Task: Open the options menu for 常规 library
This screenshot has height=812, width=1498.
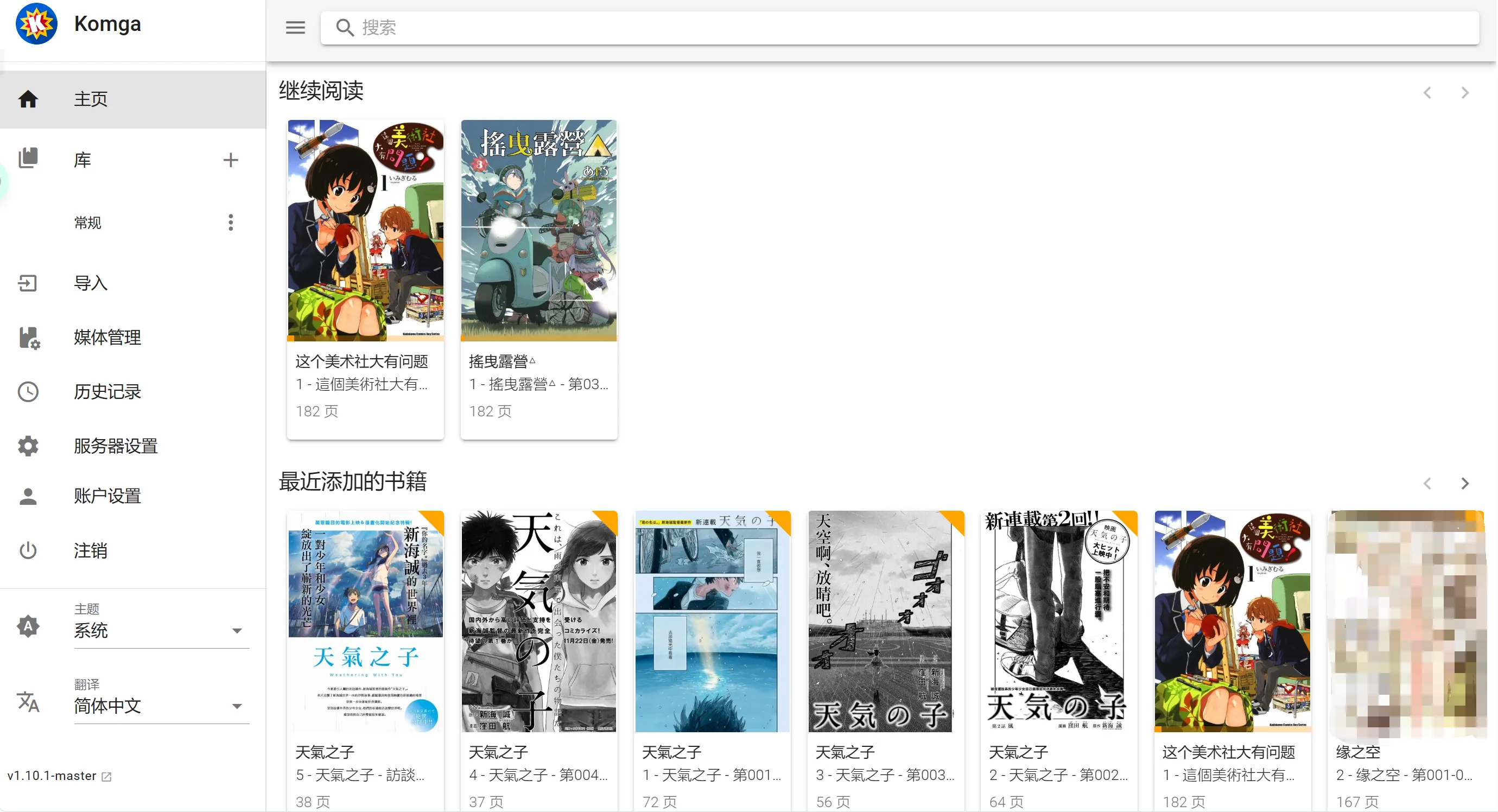Action: (231, 222)
